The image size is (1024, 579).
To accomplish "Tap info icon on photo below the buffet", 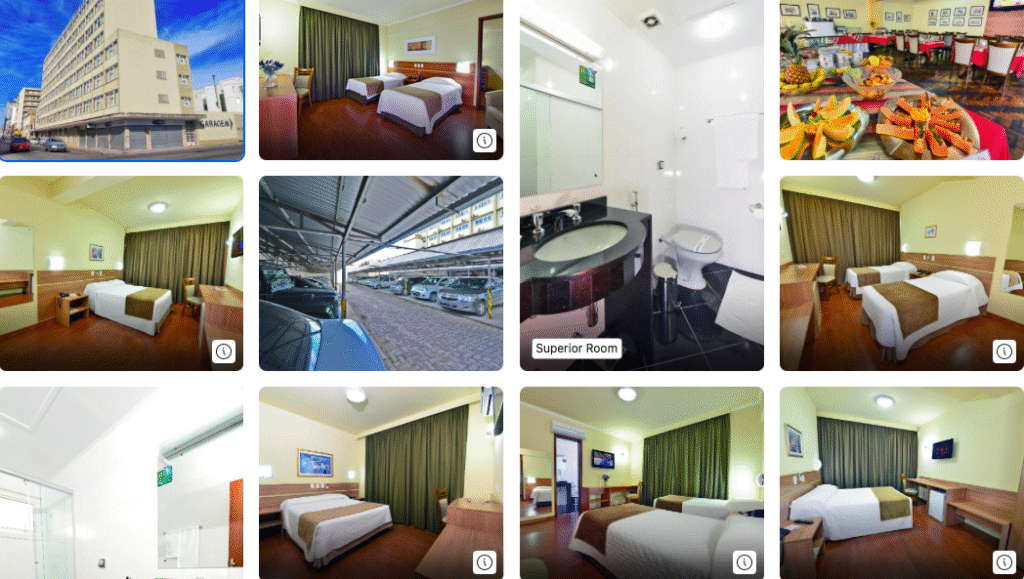I will pyautogui.click(x=1004, y=352).
